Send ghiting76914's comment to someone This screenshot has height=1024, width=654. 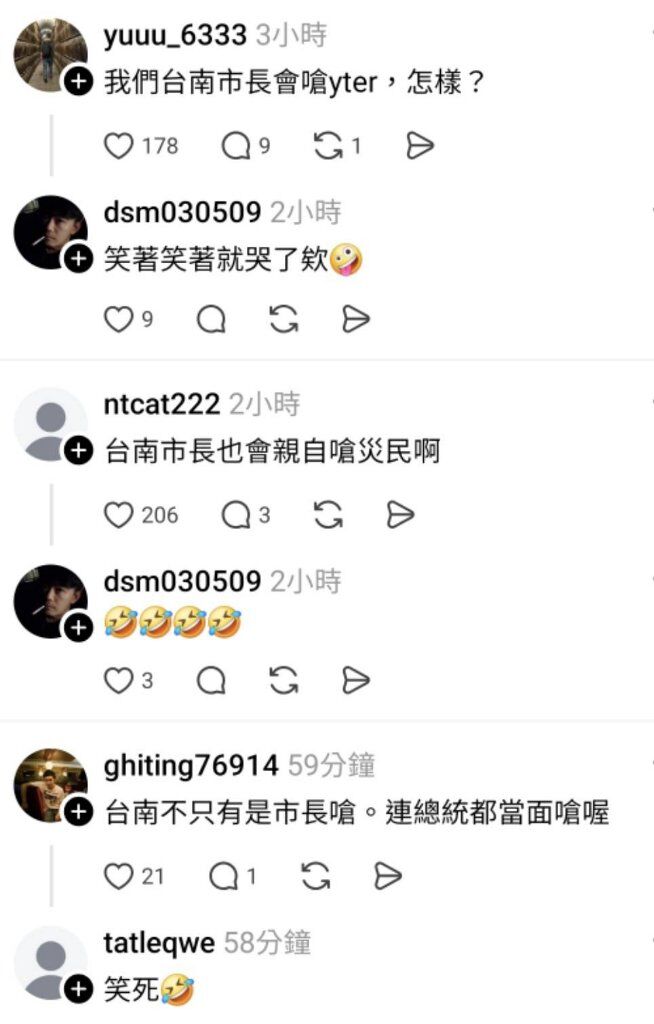click(388, 876)
